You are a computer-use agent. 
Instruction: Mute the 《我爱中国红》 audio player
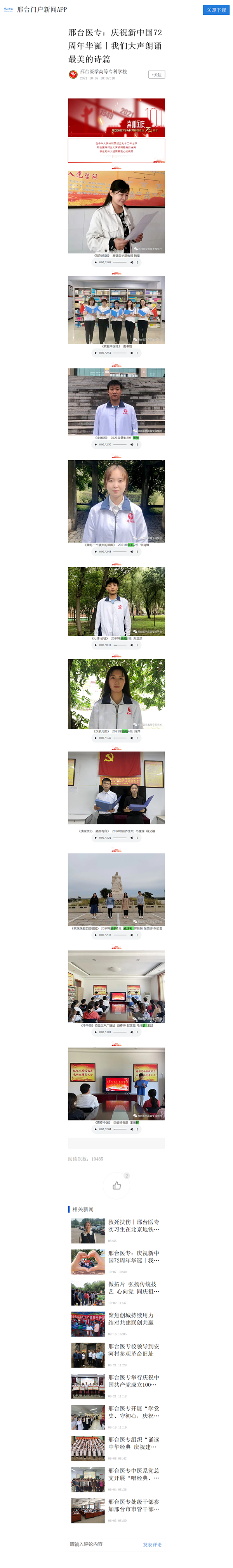pyautogui.click(x=131, y=353)
